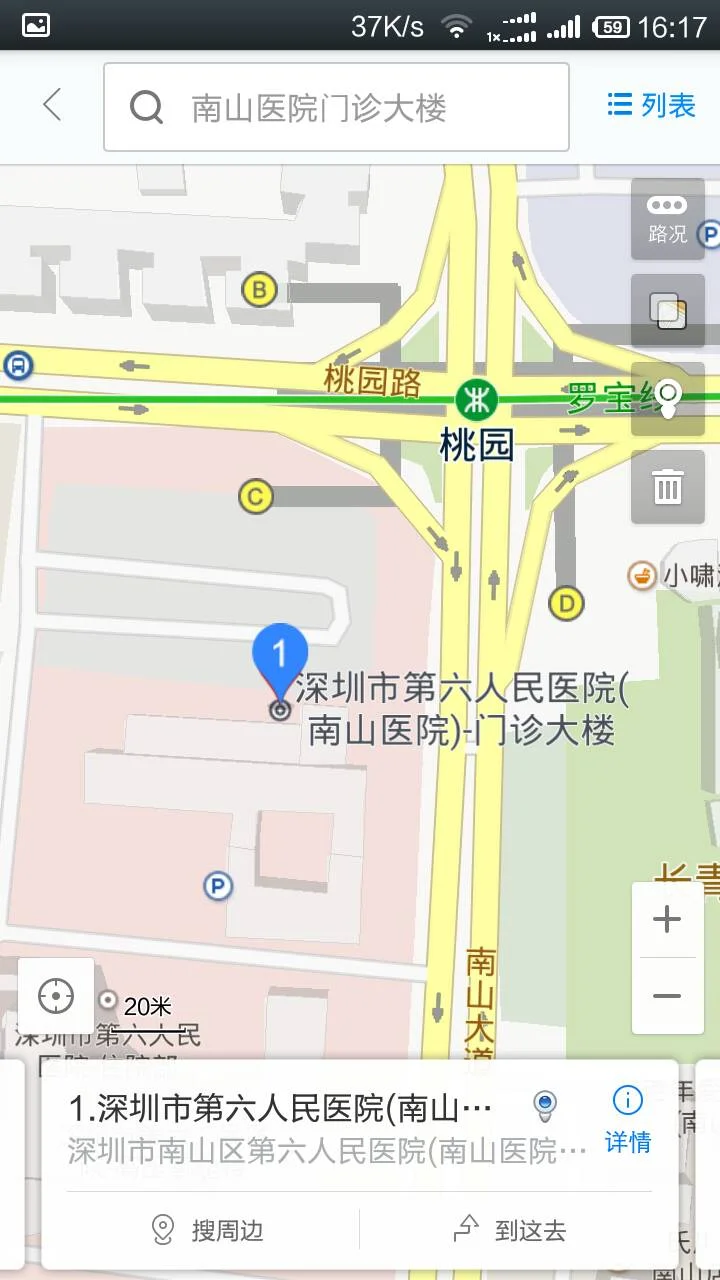720x1280 pixels.
Task: Click the trash icon to clear results
Action: (667, 485)
